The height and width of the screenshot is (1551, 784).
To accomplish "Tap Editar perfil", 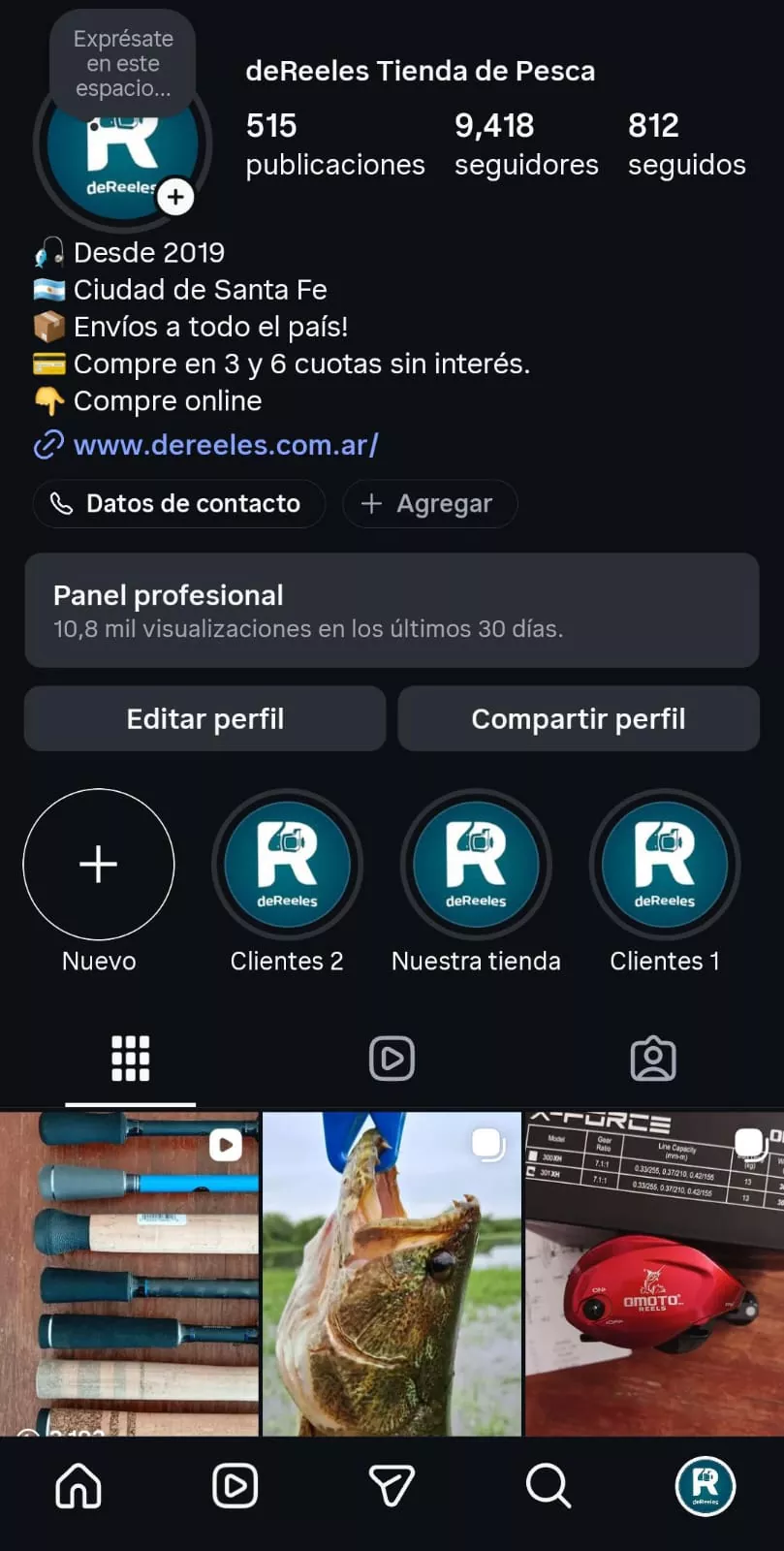I will (x=205, y=719).
